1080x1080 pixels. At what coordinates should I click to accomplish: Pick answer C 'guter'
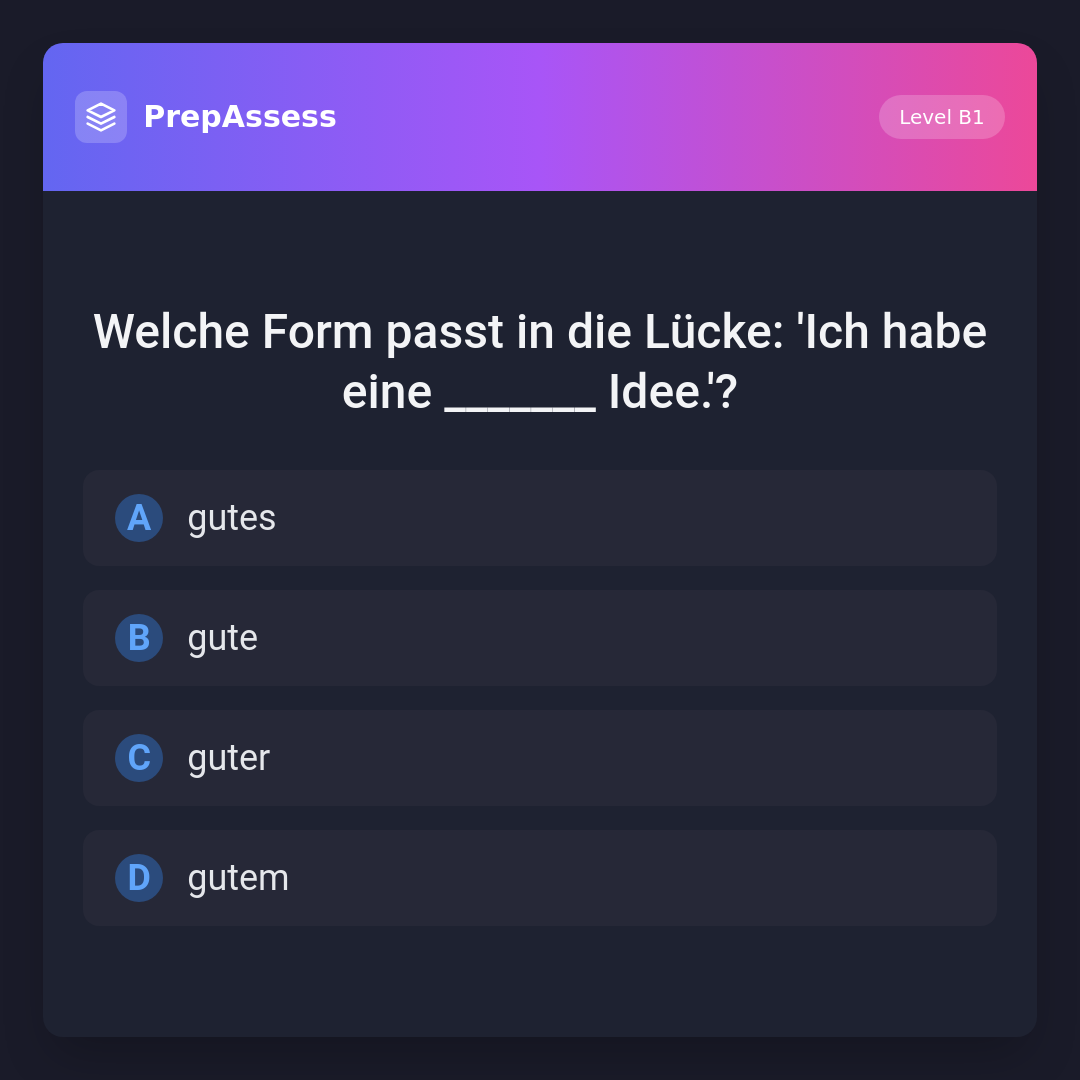point(539,758)
